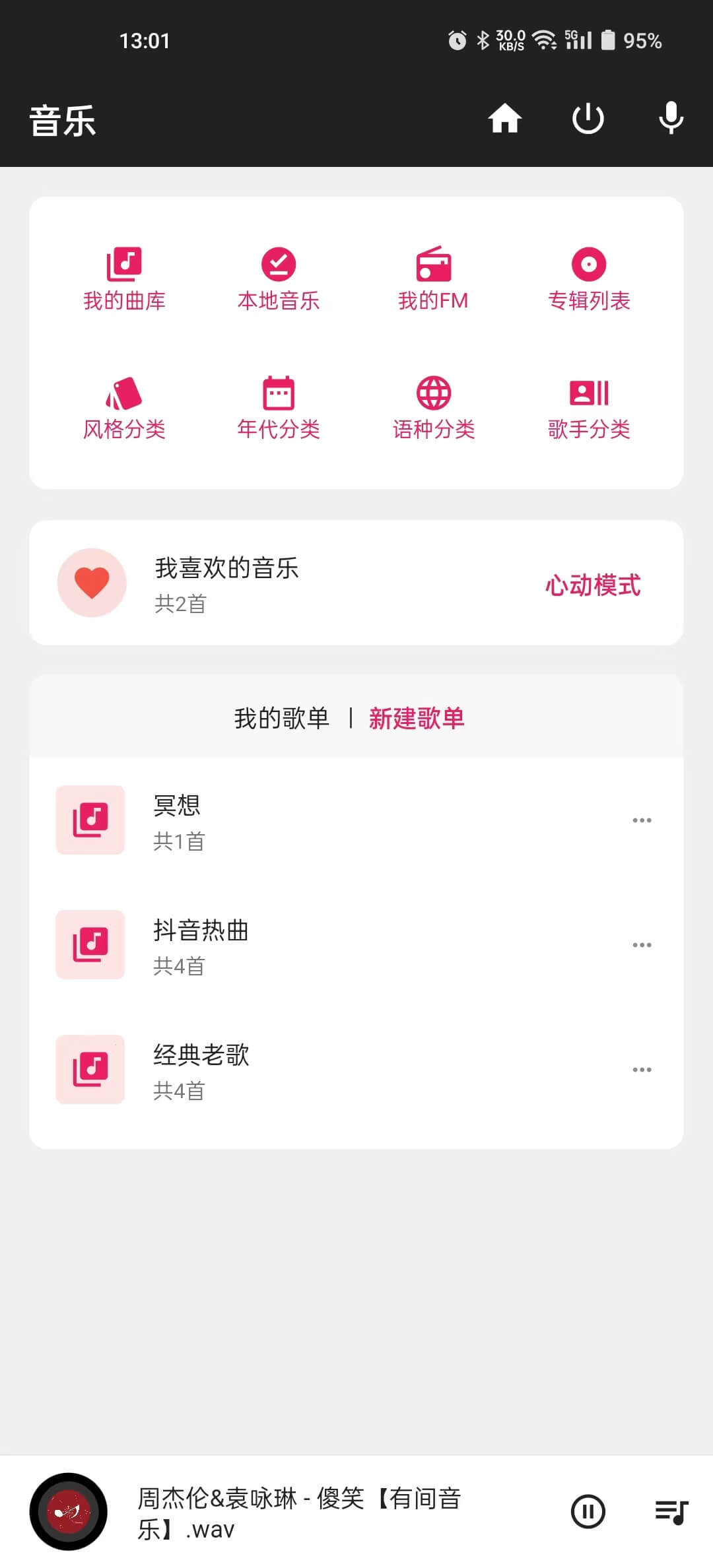713x1568 pixels.
Task: Activate the microphone voice input
Action: [x=671, y=119]
